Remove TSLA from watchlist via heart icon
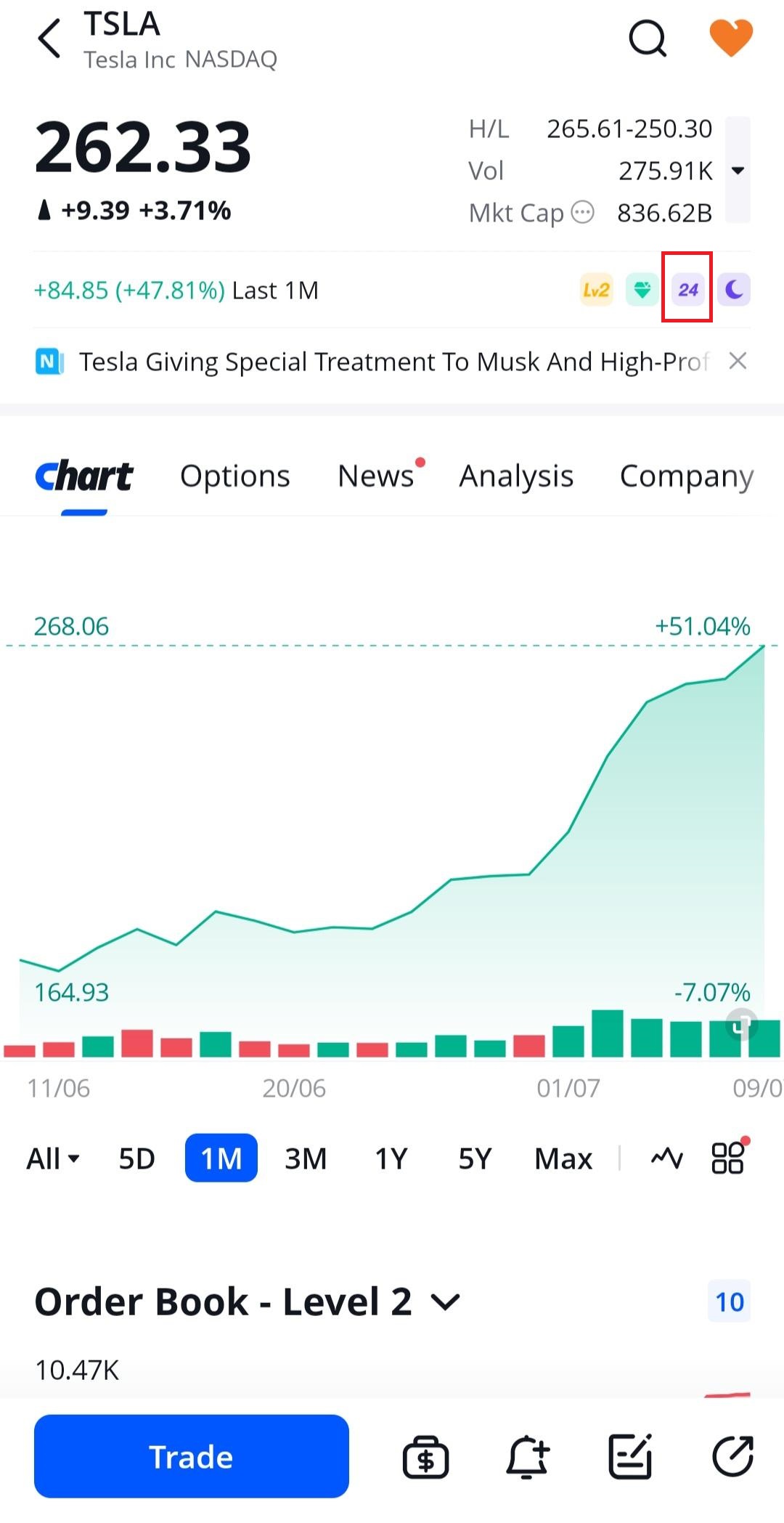 [730, 38]
